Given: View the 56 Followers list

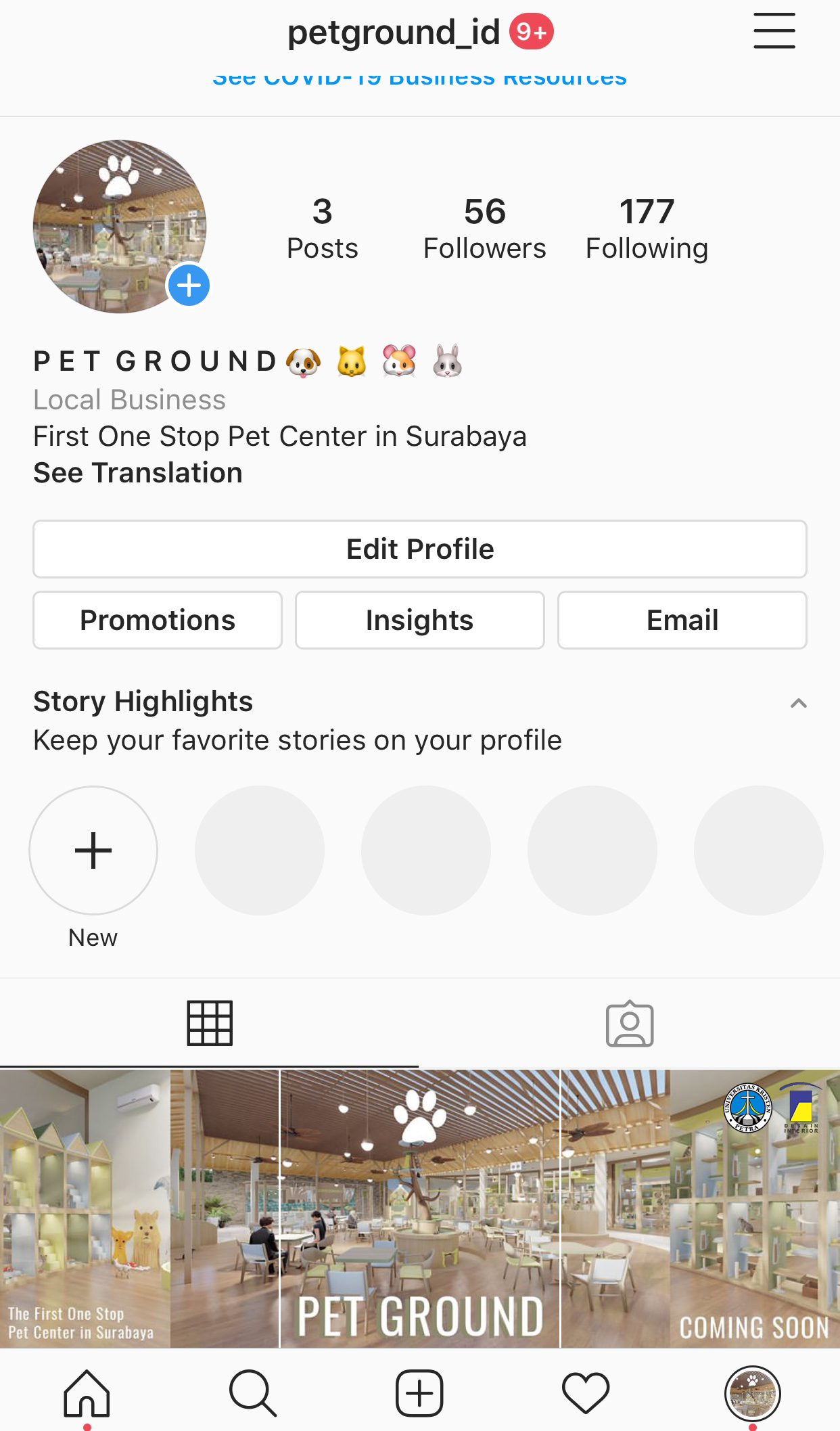Looking at the screenshot, I should coord(484,229).
